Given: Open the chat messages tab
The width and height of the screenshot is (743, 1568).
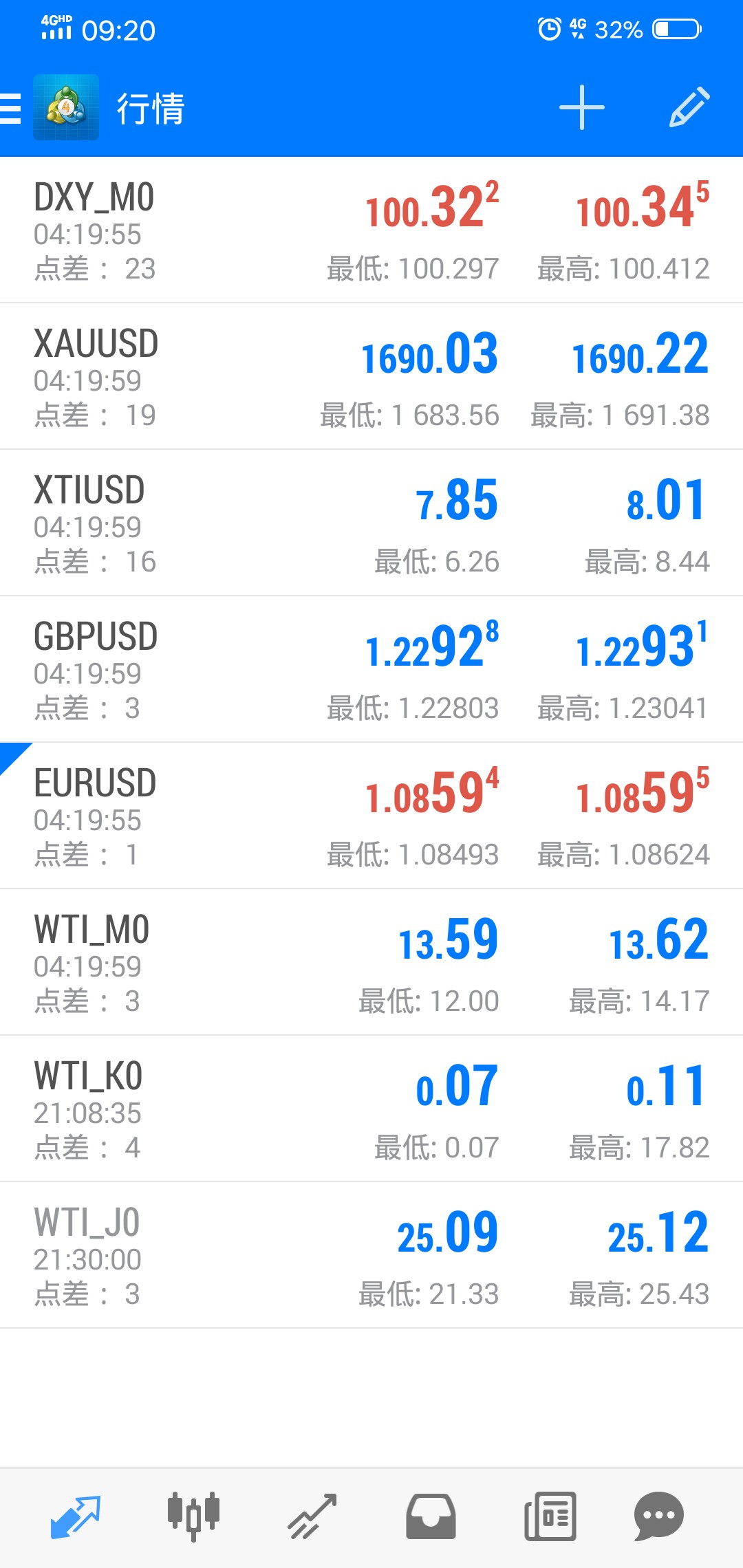Looking at the screenshot, I should click(658, 1516).
